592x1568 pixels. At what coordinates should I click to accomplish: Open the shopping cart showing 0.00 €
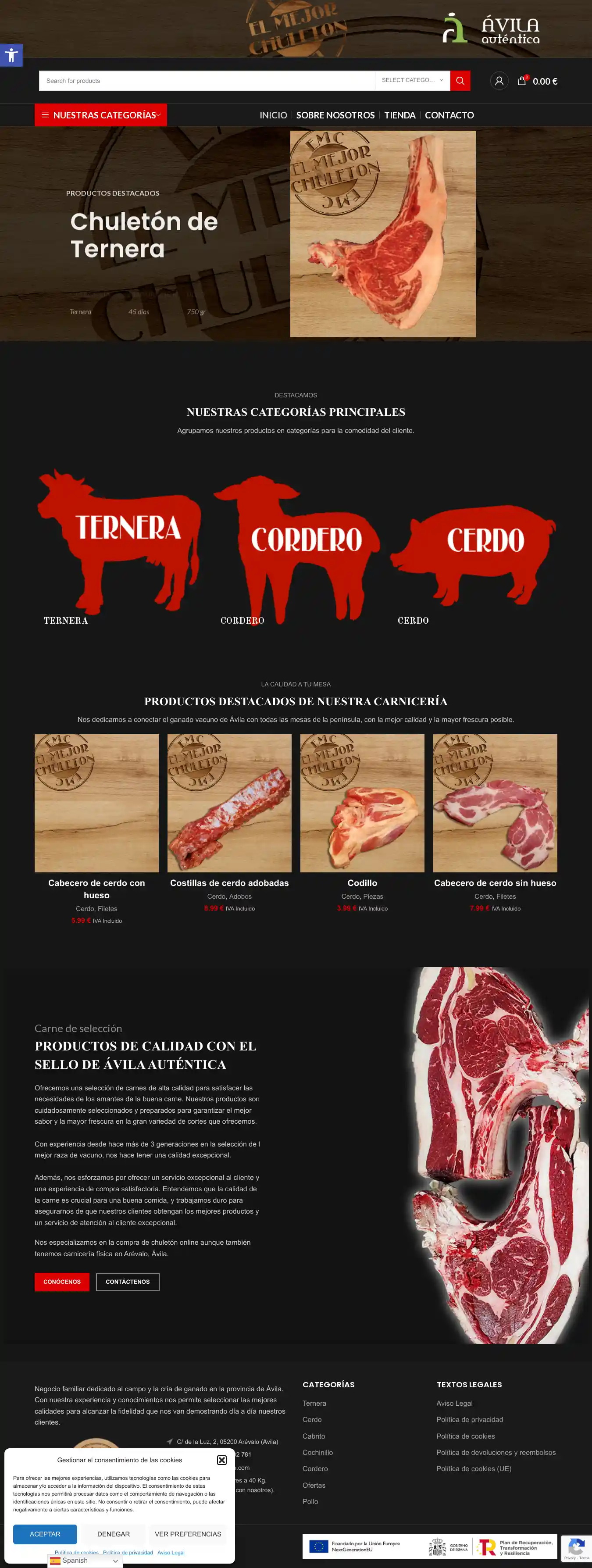537,81
